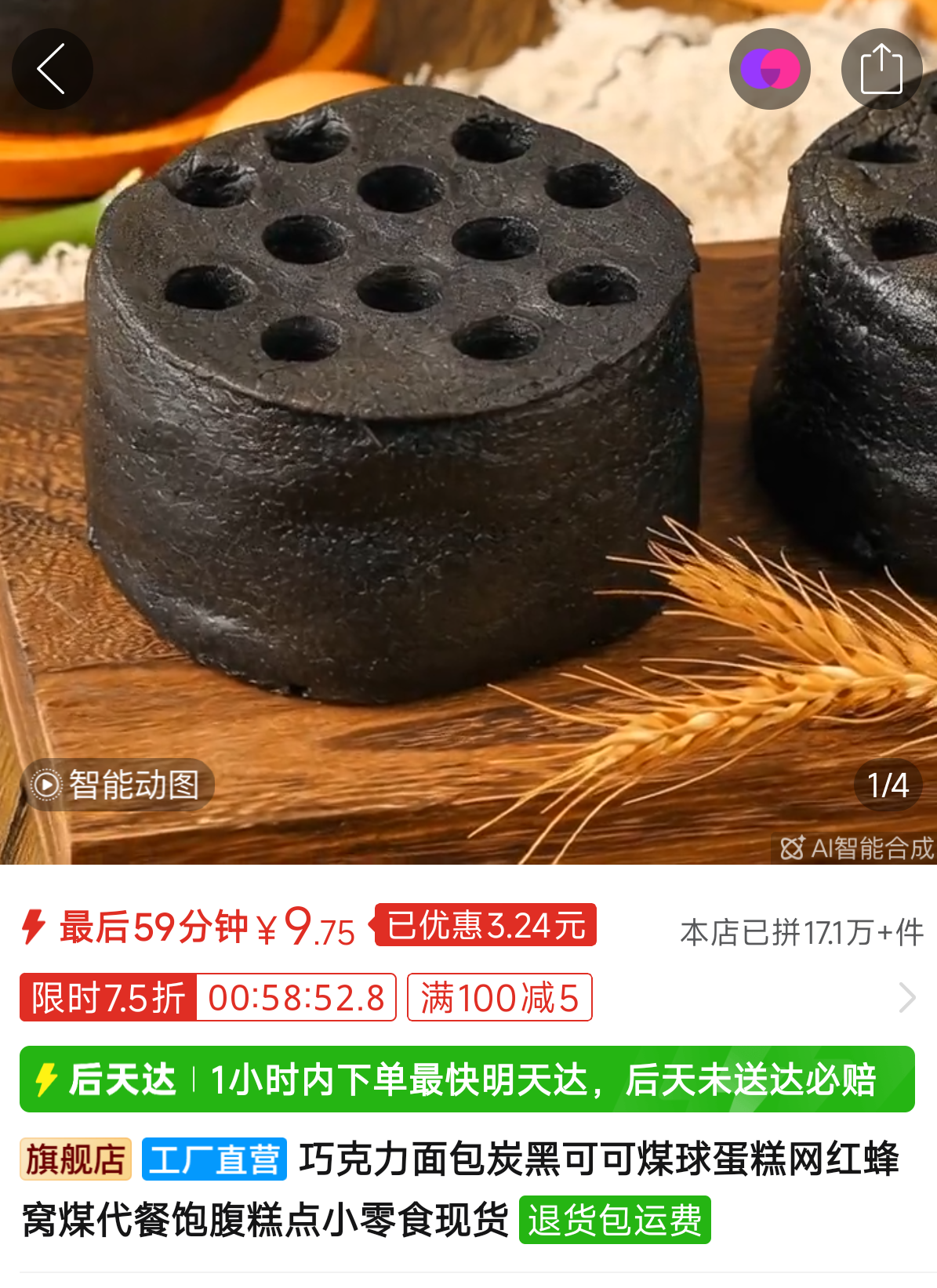Image resolution: width=937 pixels, height=1288 pixels.
Task: Play the 智能动图 smart animation
Action: [118, 785]
